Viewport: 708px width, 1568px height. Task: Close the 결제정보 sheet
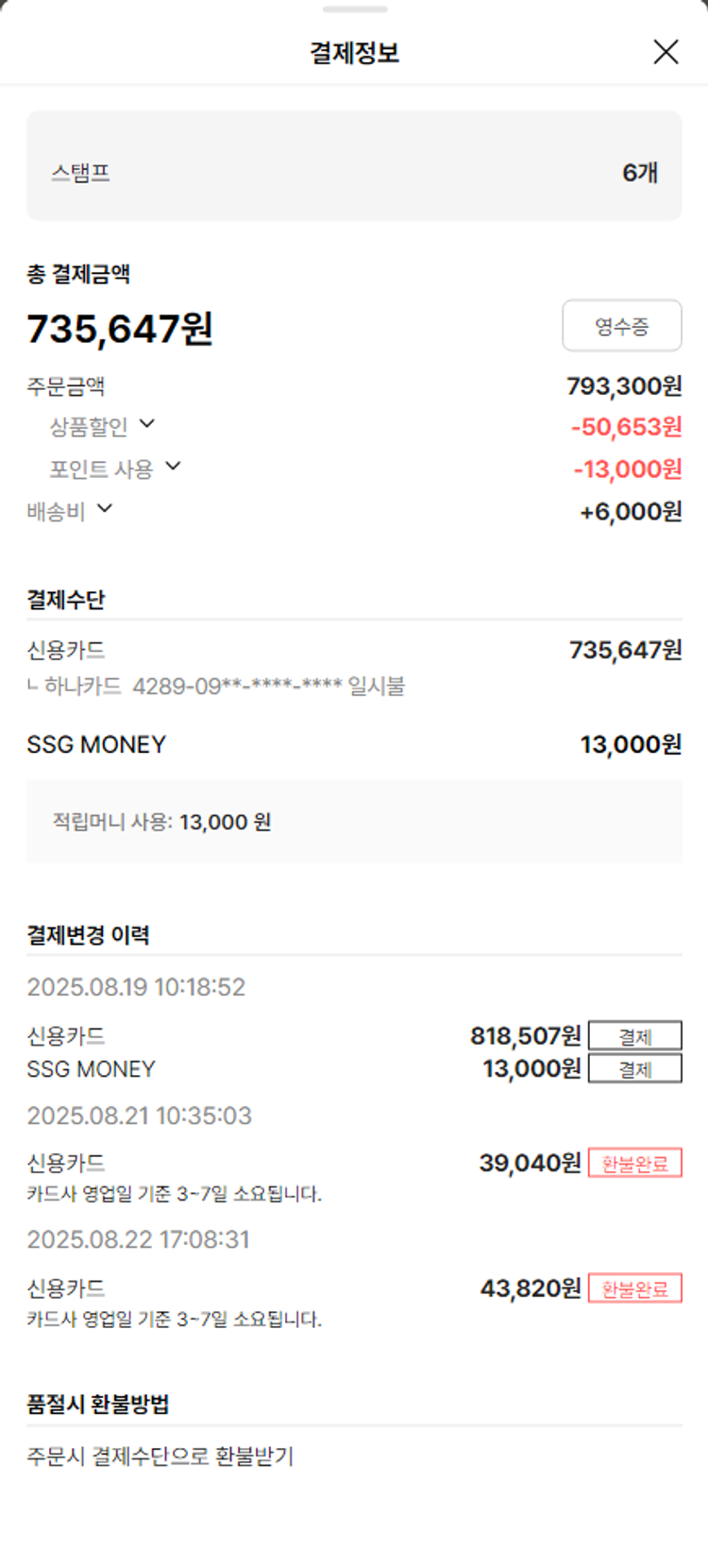click(666, 52)
